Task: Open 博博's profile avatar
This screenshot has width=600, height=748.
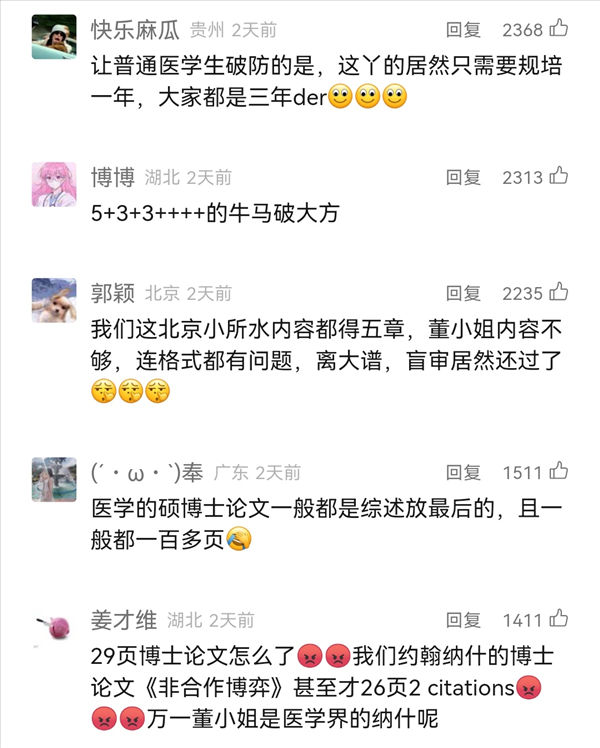Action: tap(54, 185)
